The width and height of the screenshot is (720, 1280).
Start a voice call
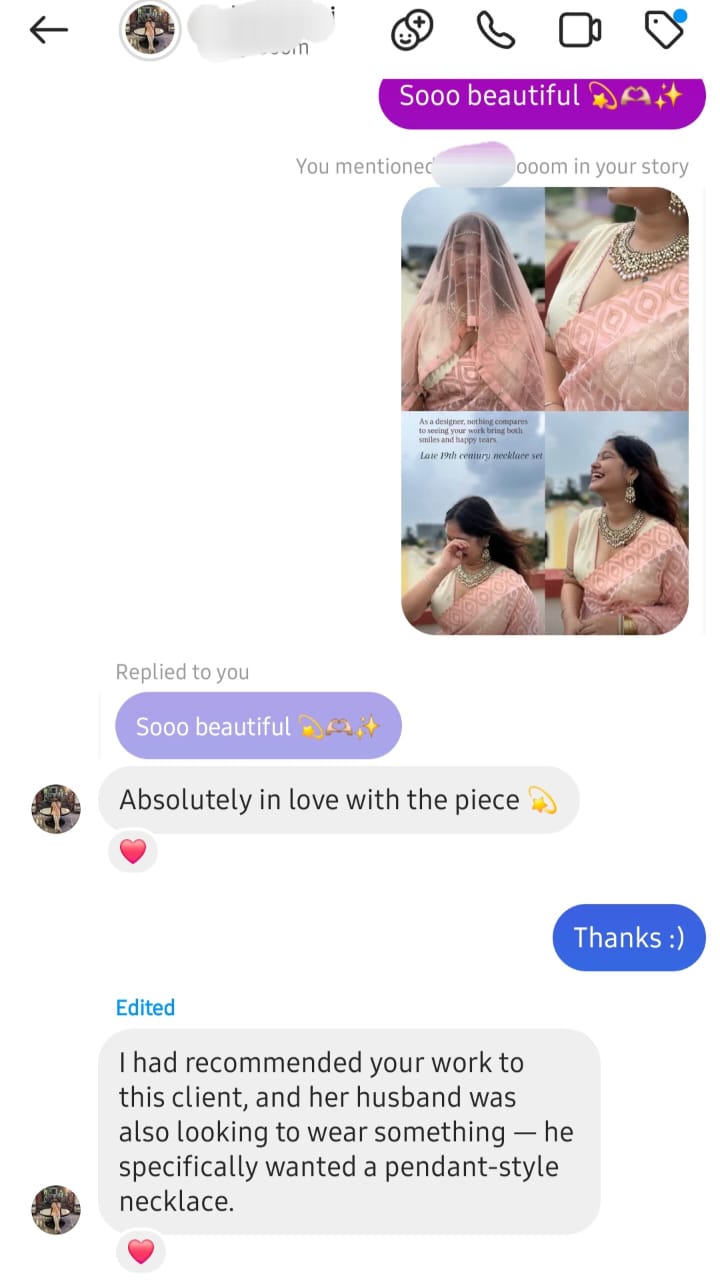click(x=495, y=31)
